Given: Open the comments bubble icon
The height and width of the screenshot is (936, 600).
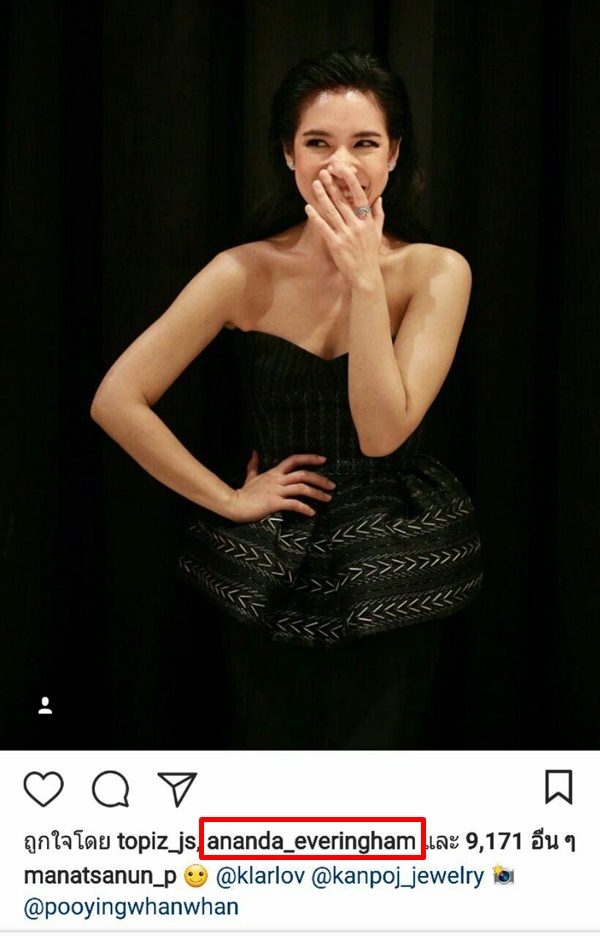Looking at the screenshot, I should [110, 789].
